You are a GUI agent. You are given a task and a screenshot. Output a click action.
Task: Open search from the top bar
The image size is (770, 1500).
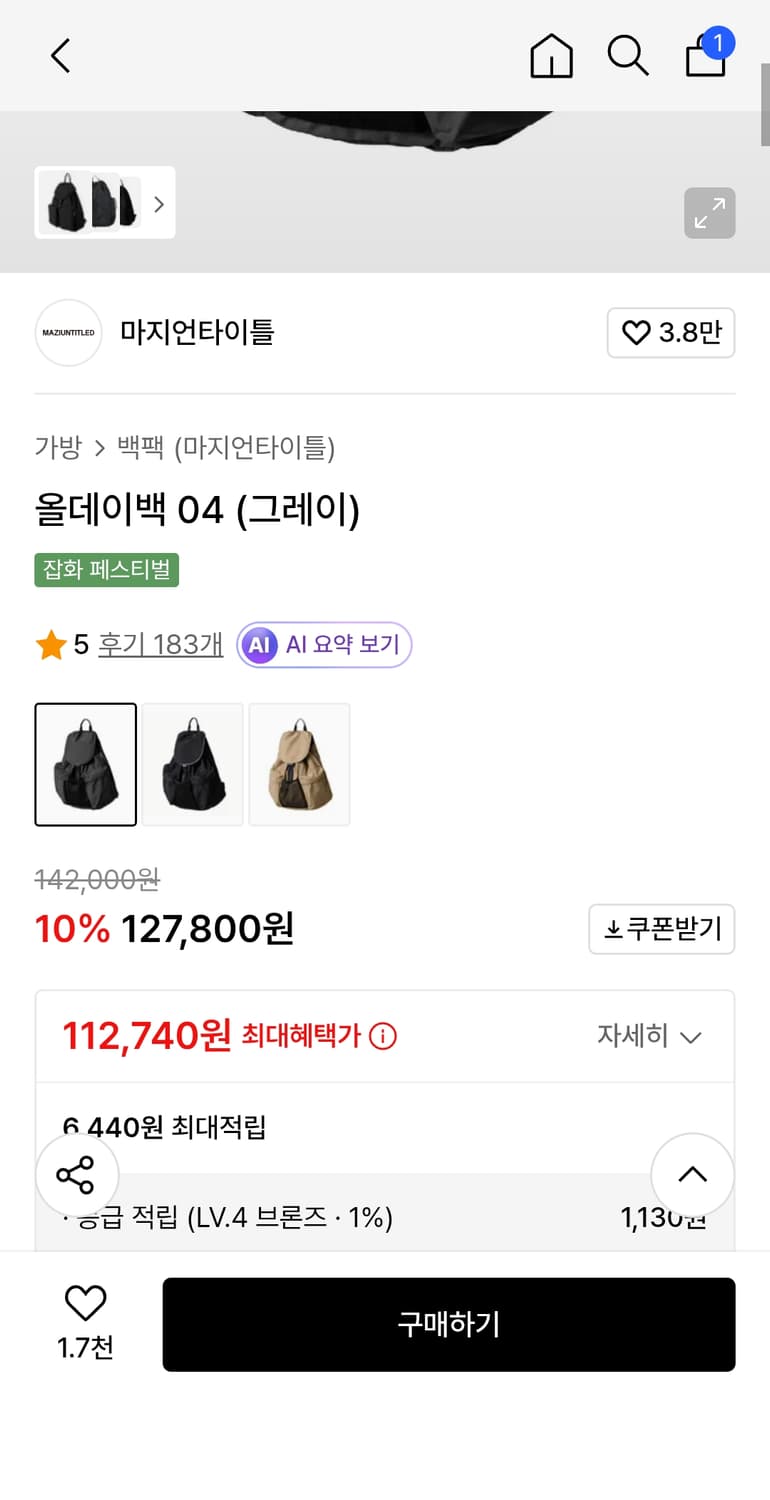pyautogui.click(x=628, y=57)
